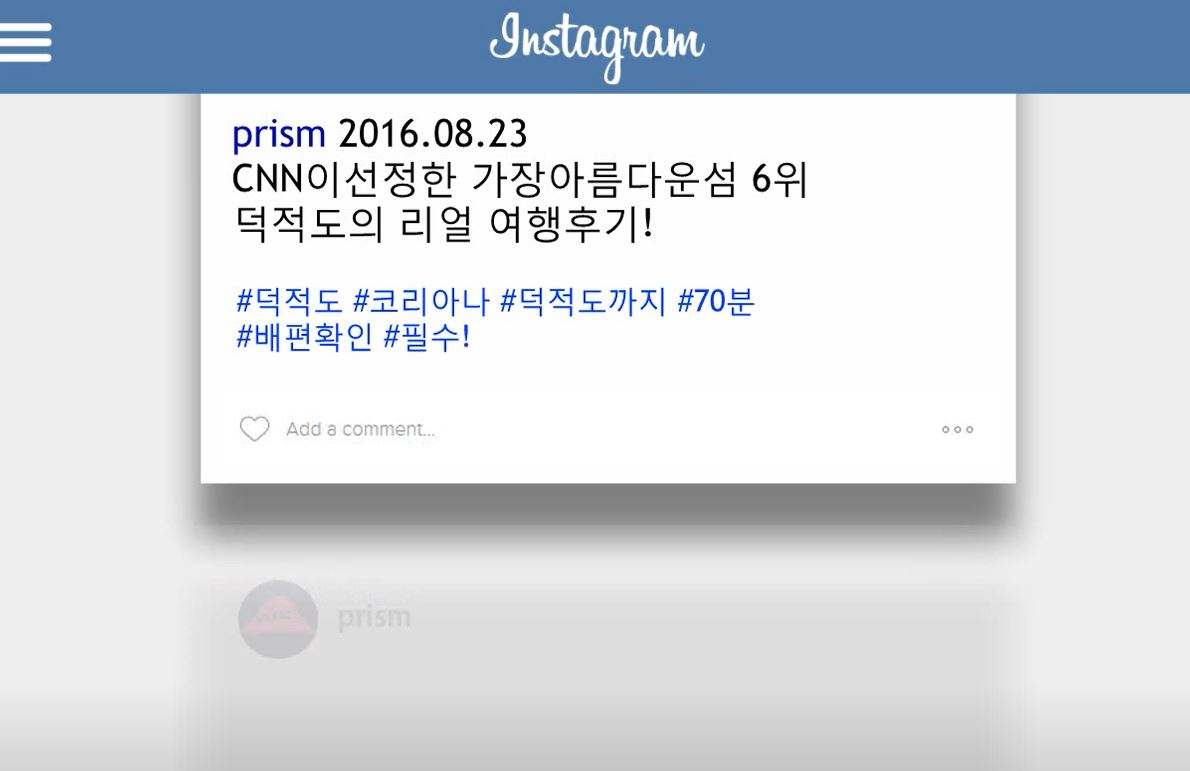Open prism's profile from the caption username
1190x771 pixels.
point(279,133)
